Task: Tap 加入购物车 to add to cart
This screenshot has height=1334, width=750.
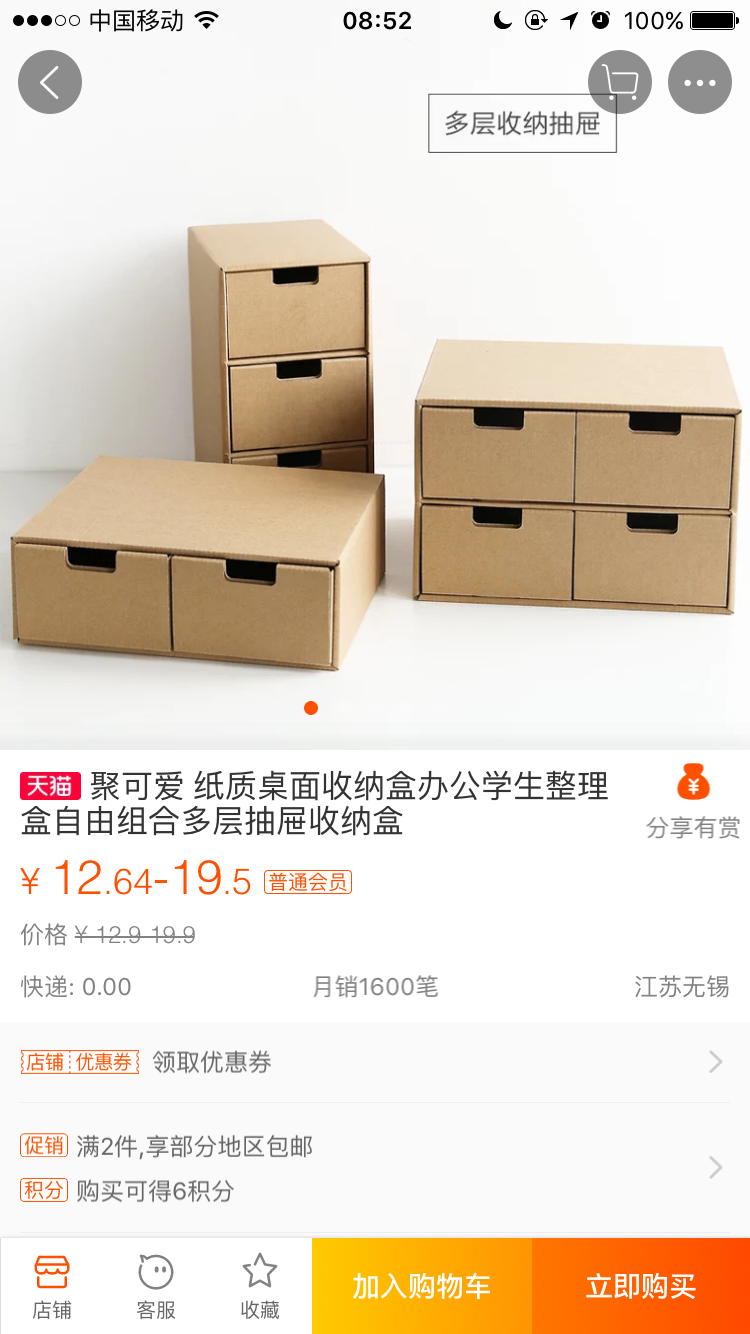Action: click(421, 1286)
